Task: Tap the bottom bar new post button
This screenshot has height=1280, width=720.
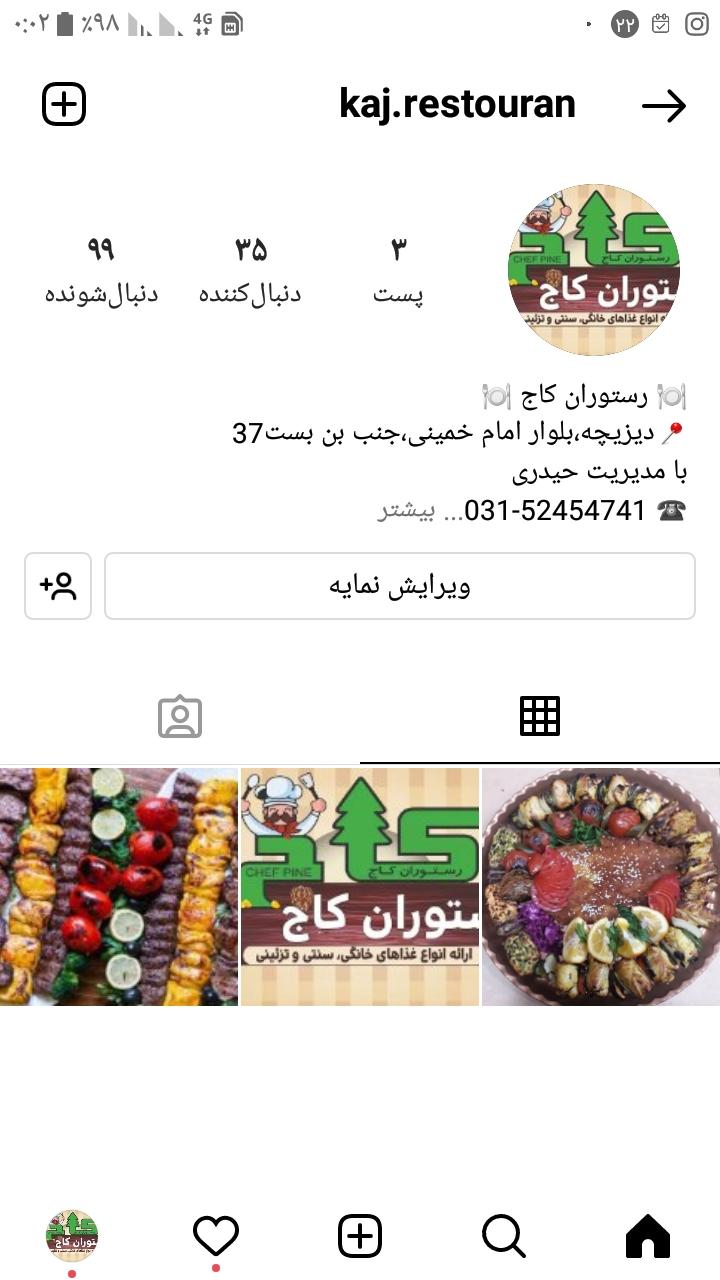Action: pos(360,1236)
